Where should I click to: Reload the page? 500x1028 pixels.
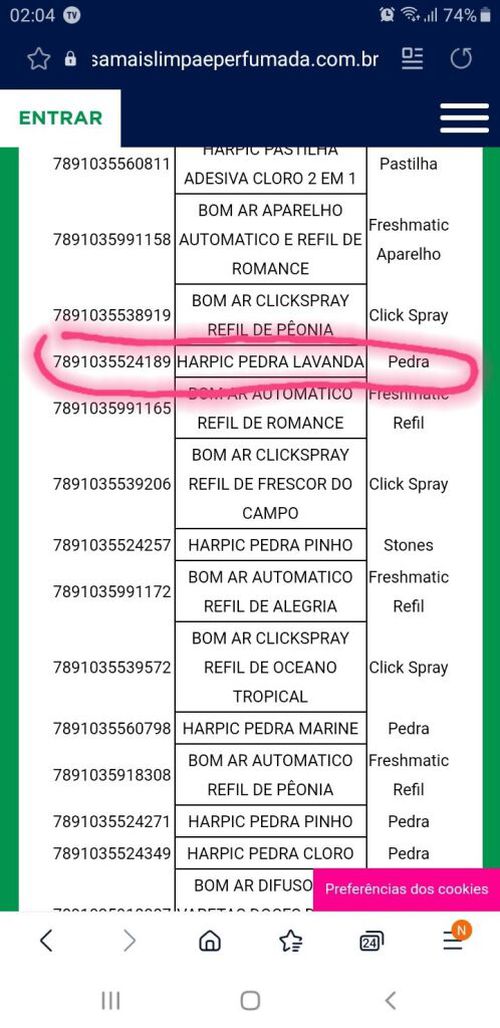coord(461,59)
